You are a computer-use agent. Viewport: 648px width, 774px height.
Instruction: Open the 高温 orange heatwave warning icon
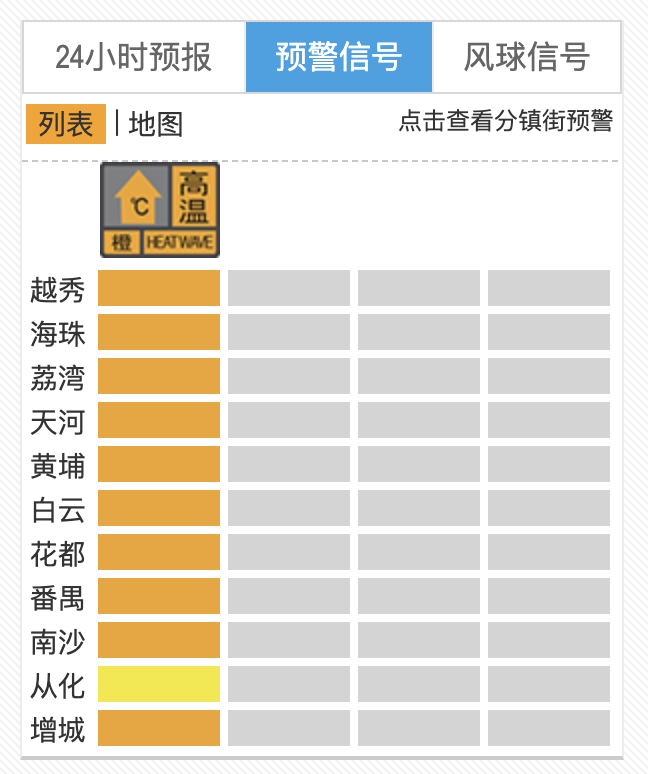(159, 210)
